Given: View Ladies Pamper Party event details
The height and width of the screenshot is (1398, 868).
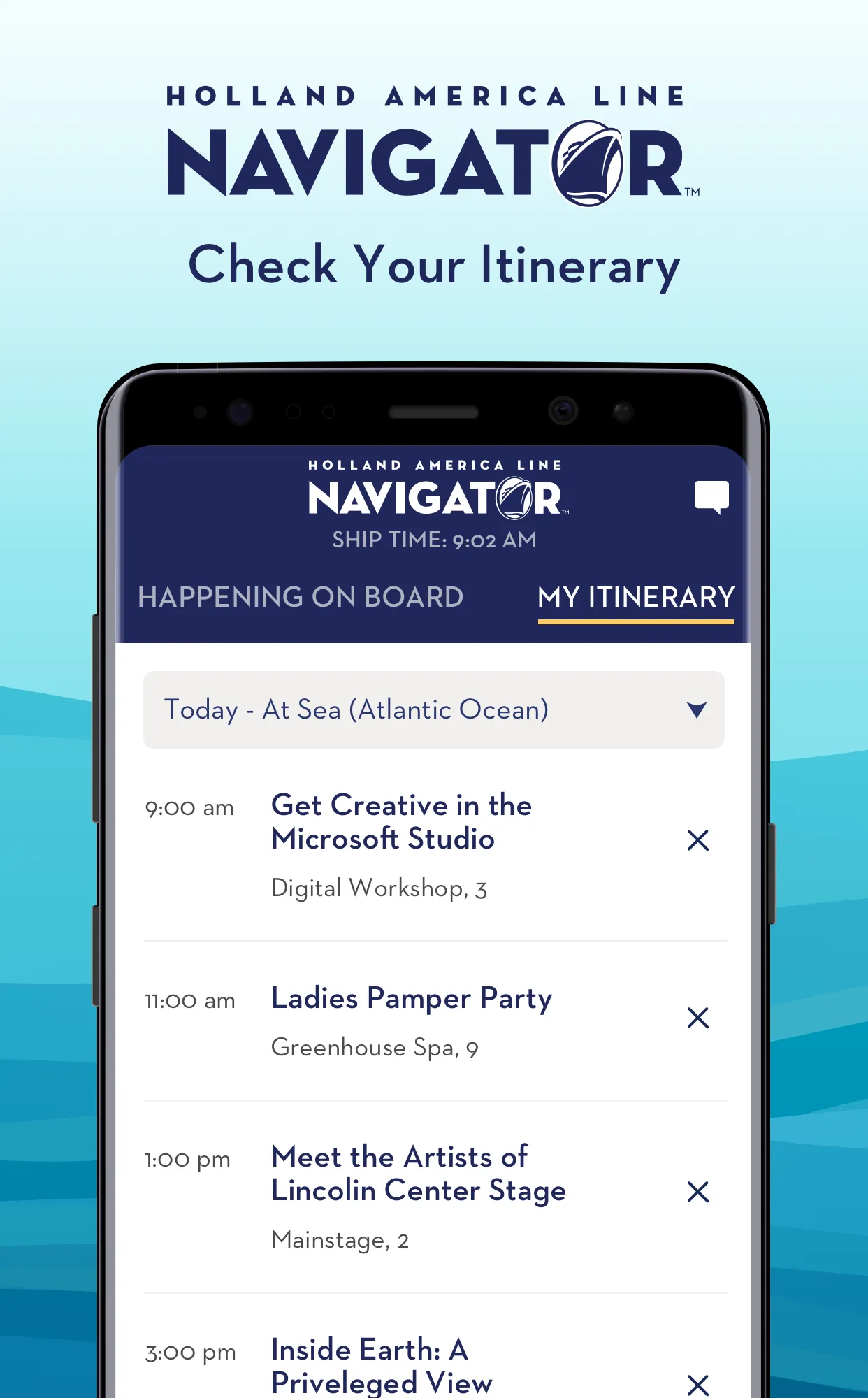Looking at the screenshot, I should [411, 999].
